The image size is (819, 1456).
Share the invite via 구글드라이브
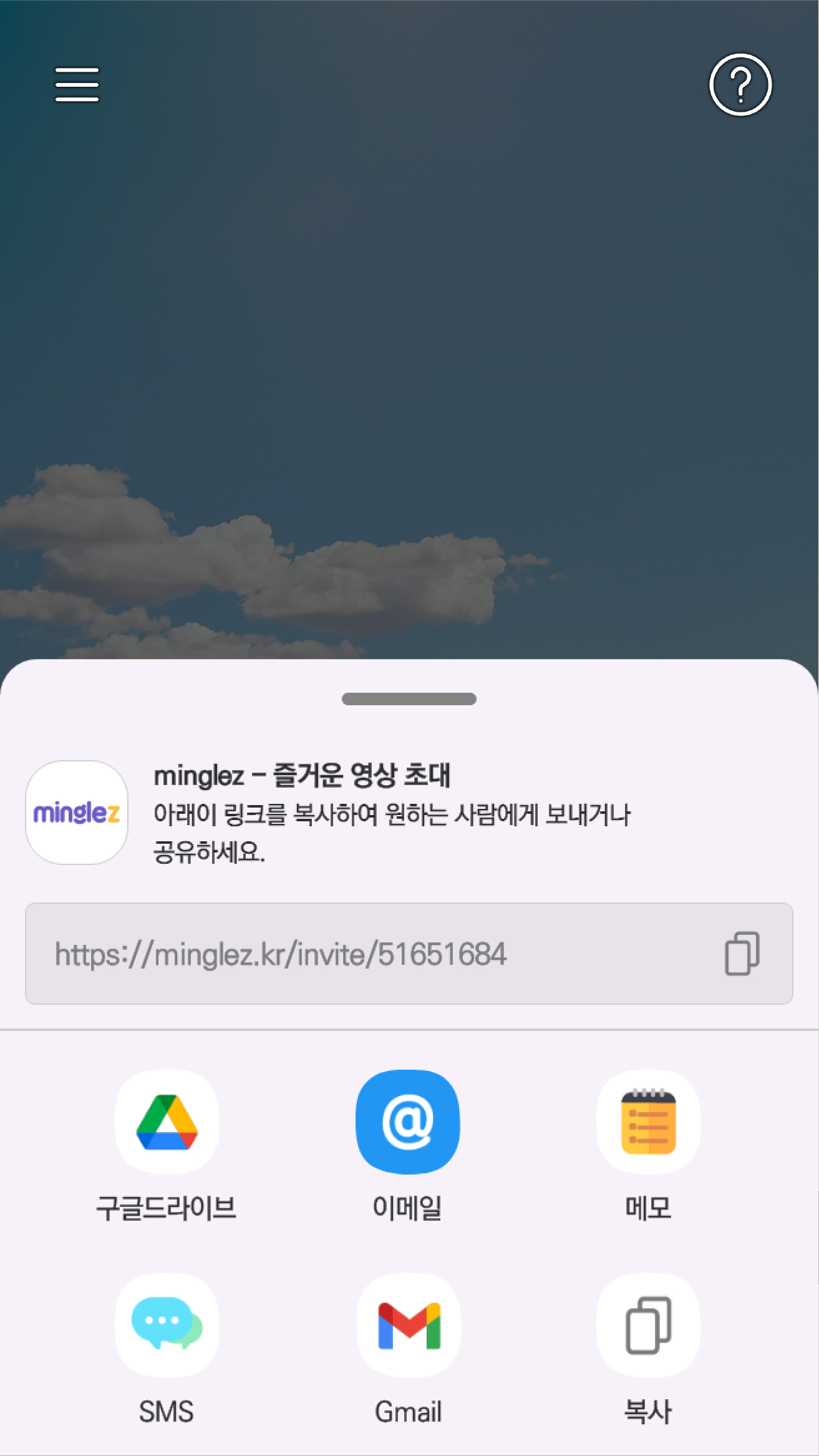(x=167, y=1121)
